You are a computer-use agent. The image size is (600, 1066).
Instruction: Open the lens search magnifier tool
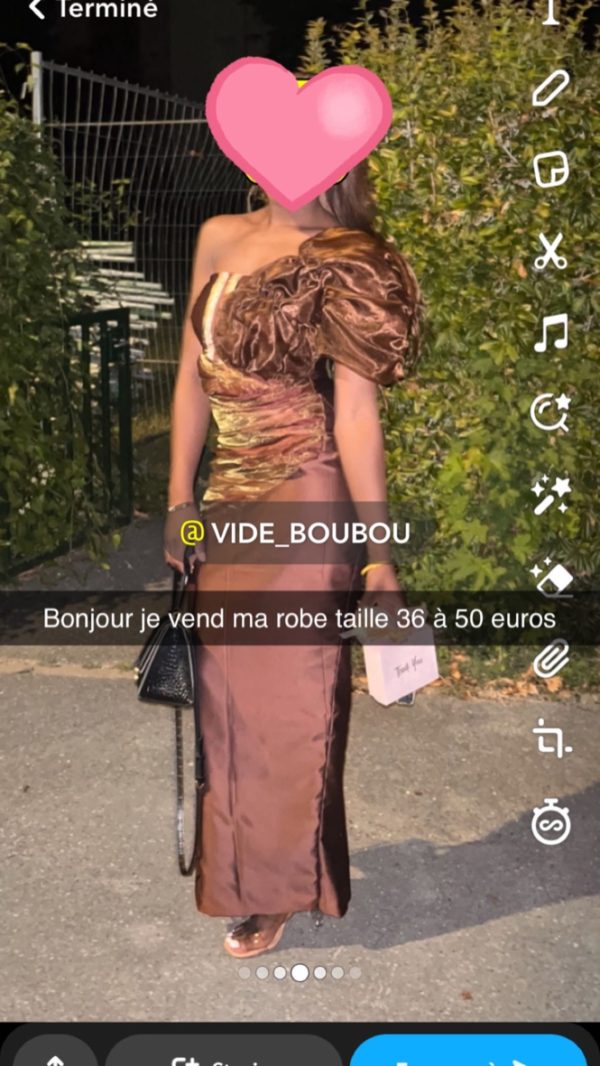point(550,412)
